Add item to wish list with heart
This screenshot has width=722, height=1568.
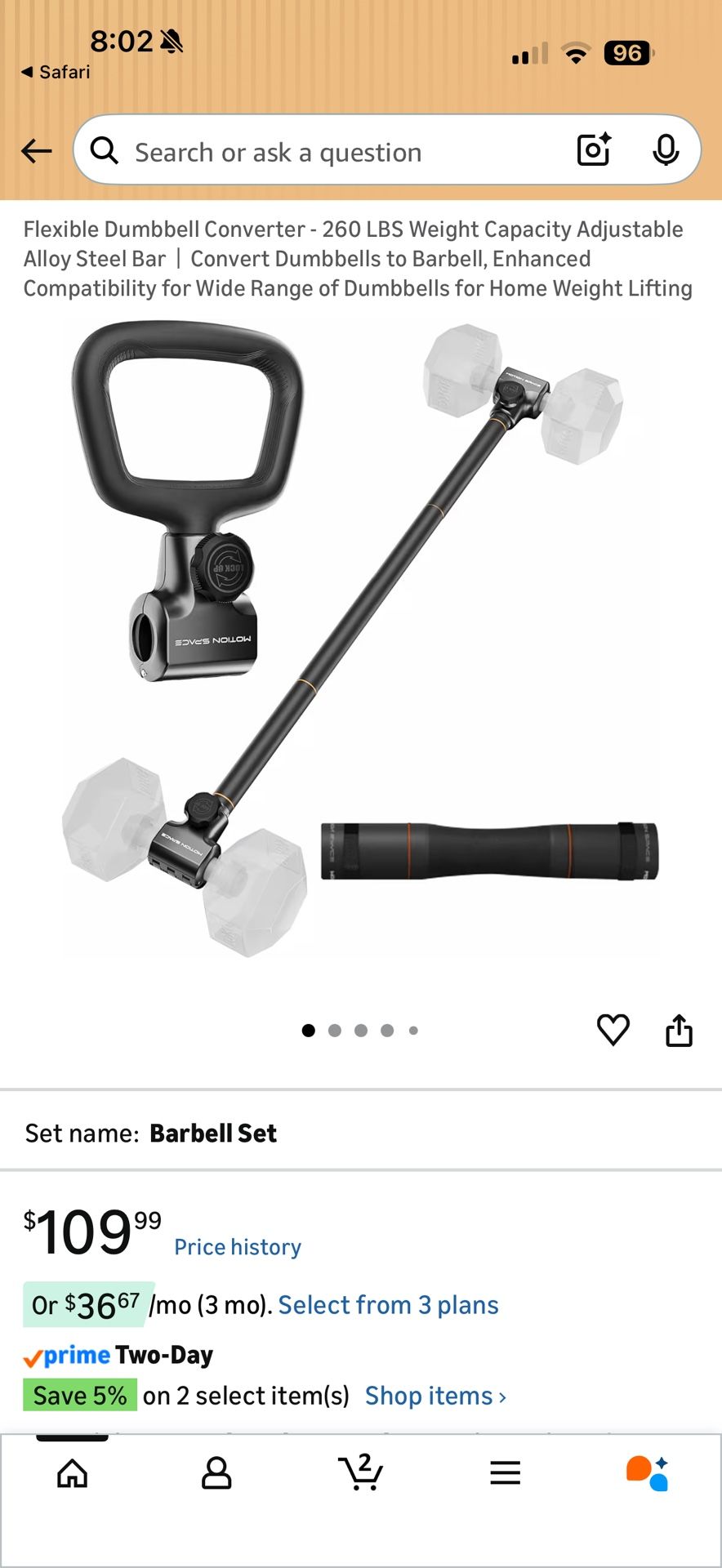click(x=613, y=1030)
